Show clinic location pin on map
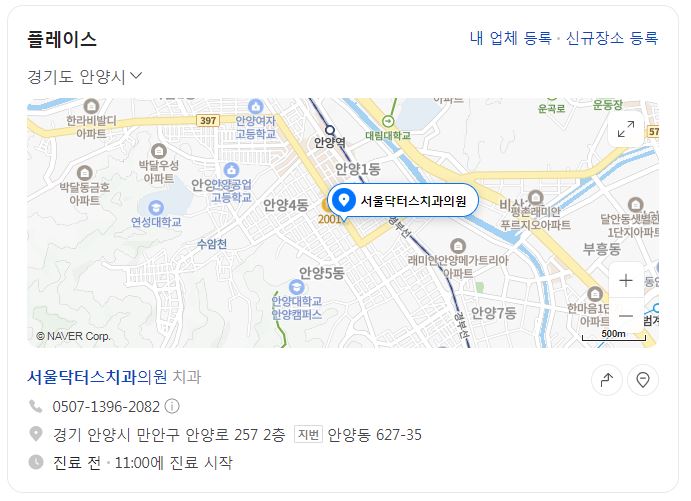 click(x=643, y=380)
